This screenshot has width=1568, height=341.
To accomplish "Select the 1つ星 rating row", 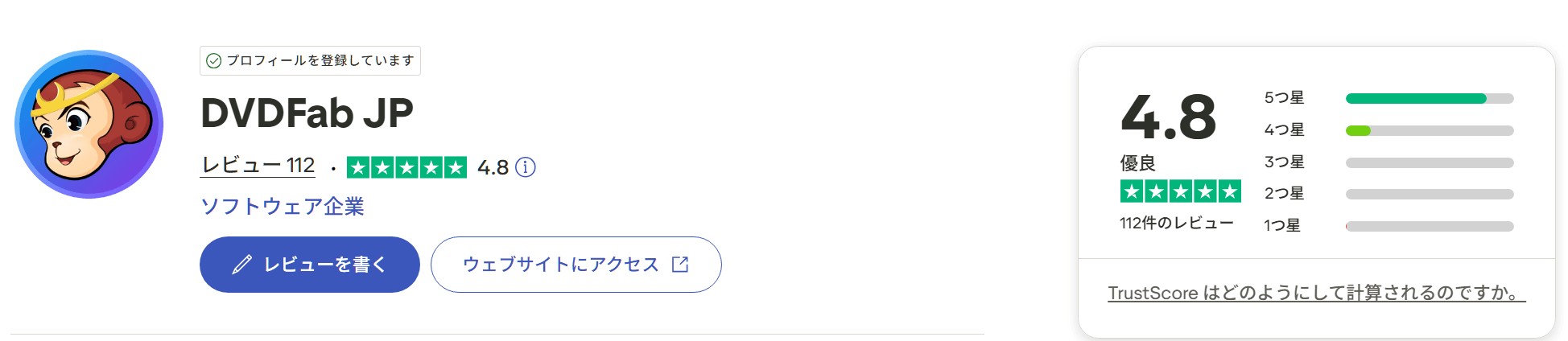I will (x=1388, y=226).
